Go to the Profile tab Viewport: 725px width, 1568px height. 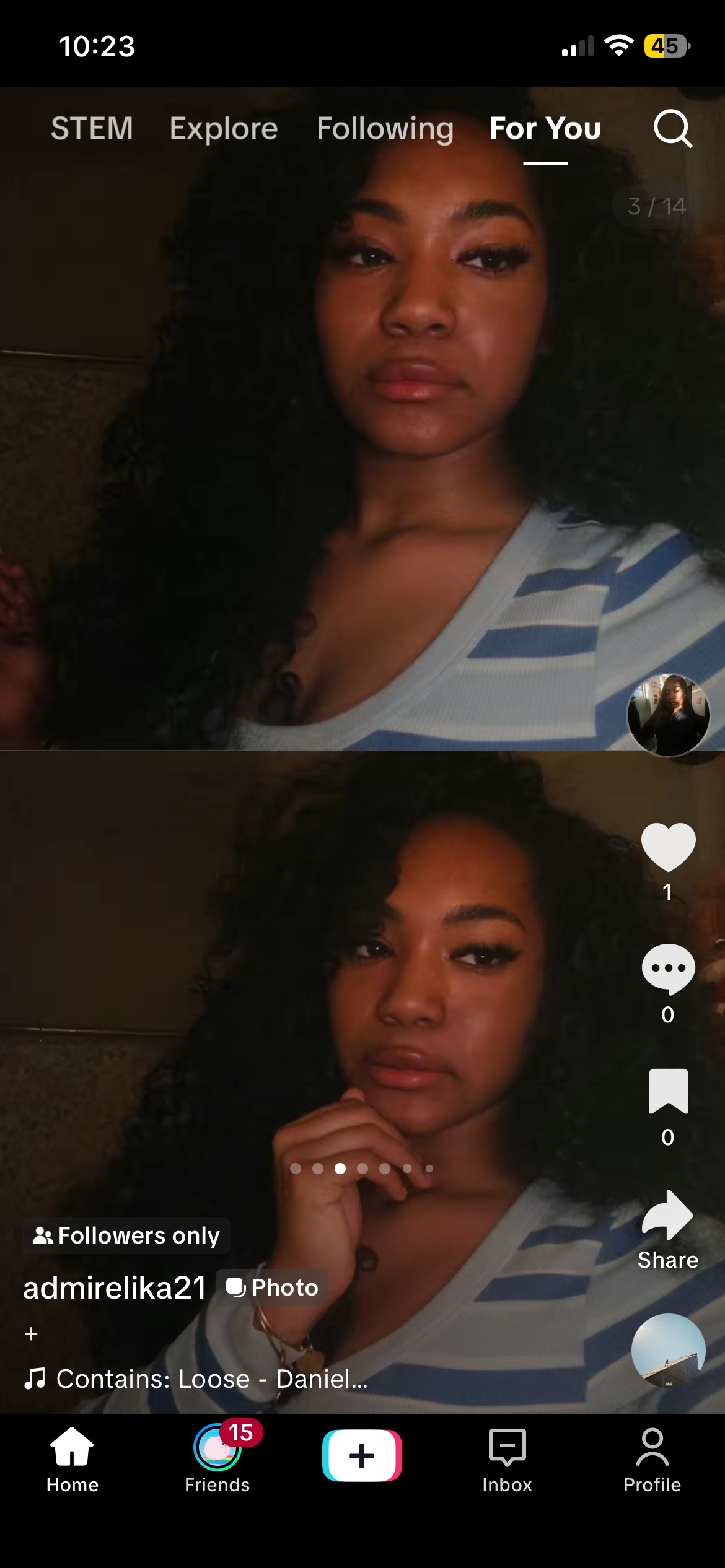pyautogui.click(x=652, y=1458)
